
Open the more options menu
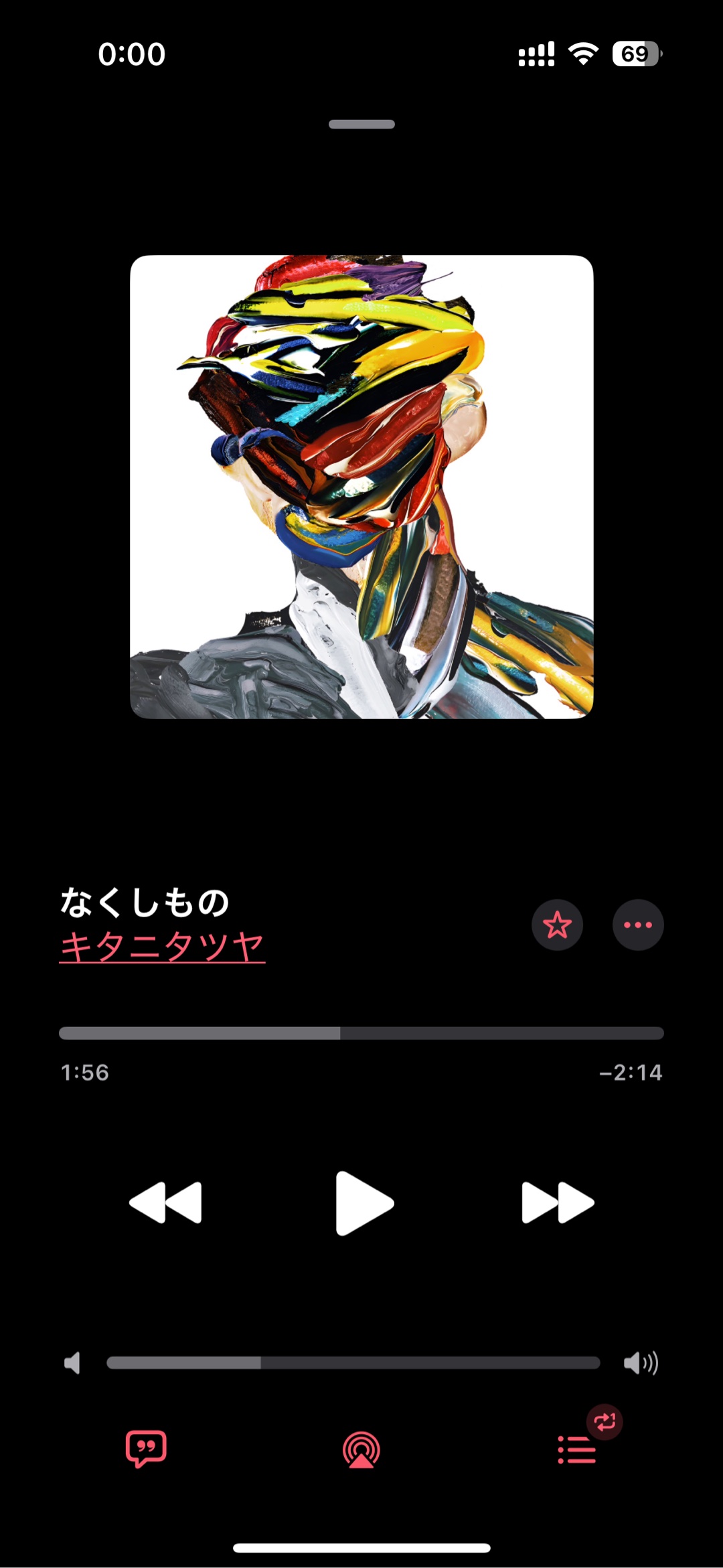637,925
